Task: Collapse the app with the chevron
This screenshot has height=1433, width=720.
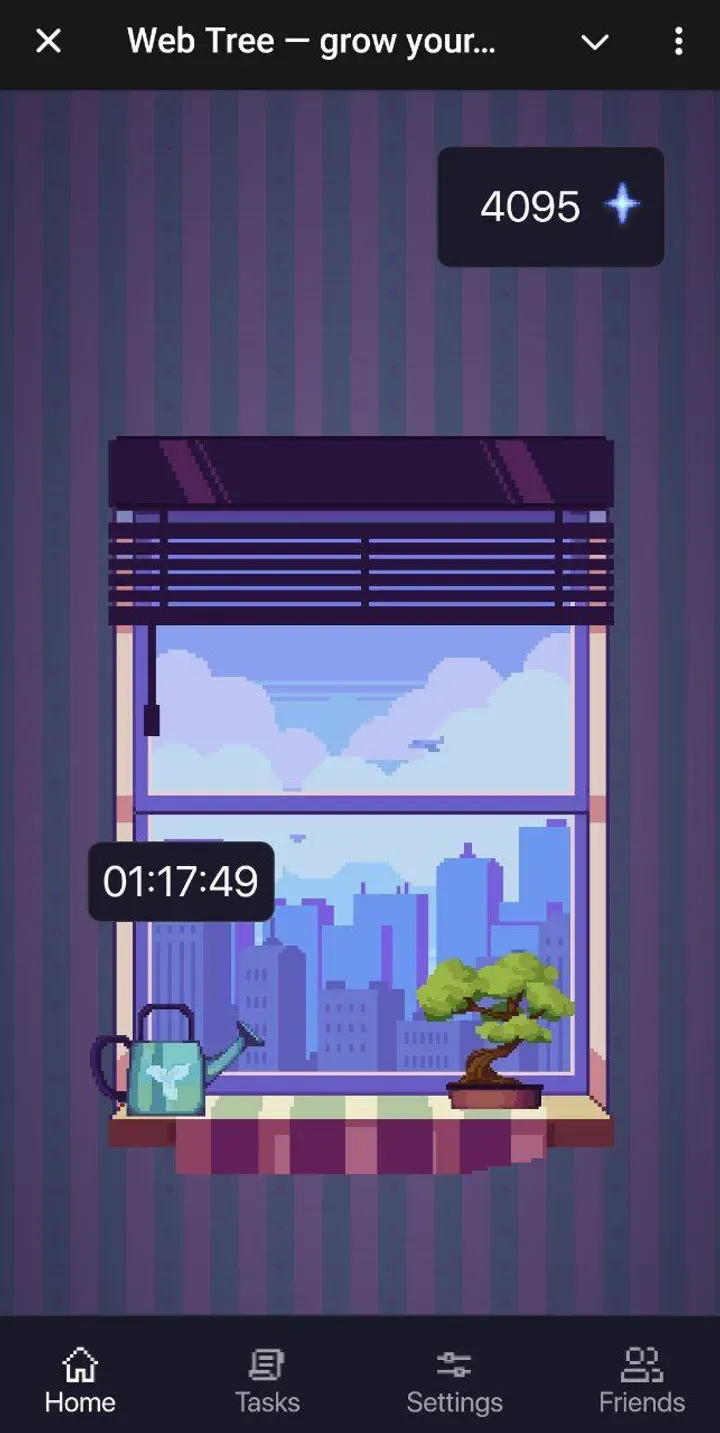Action: (x=595, y=42)
